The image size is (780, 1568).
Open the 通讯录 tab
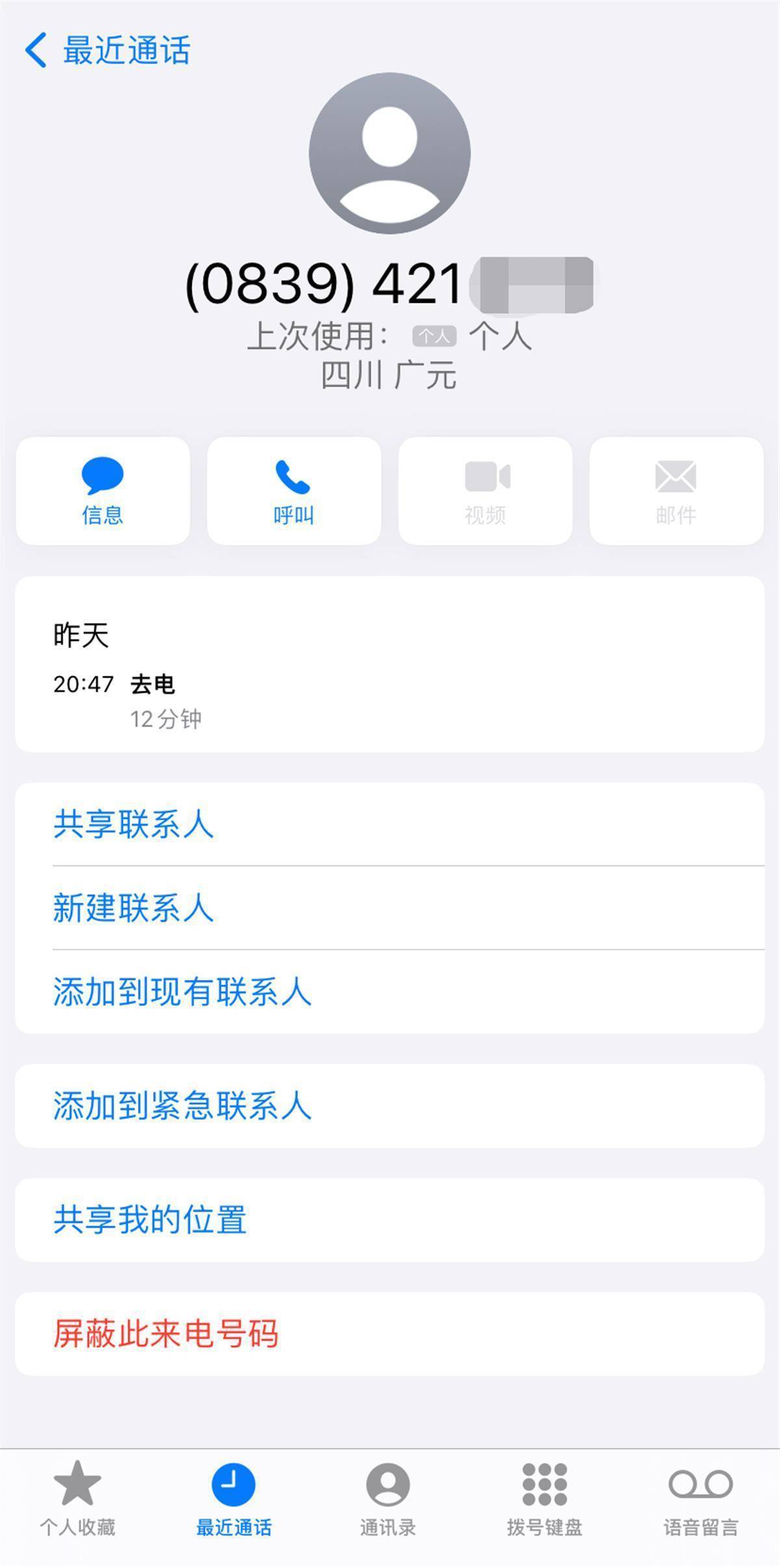click(388, 1498)
